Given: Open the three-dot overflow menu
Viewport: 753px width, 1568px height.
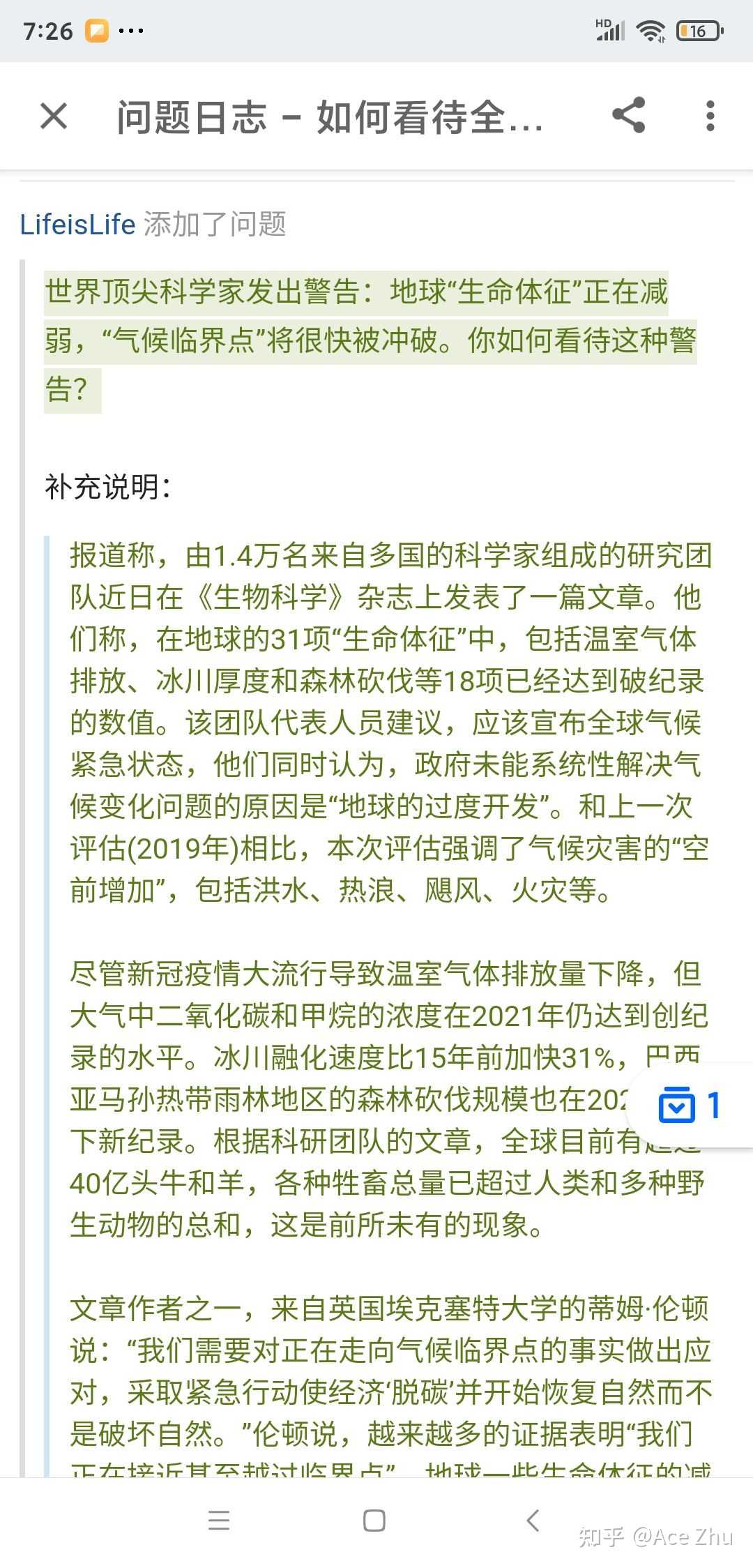Looking at the screenshot, I should point(710,116).
